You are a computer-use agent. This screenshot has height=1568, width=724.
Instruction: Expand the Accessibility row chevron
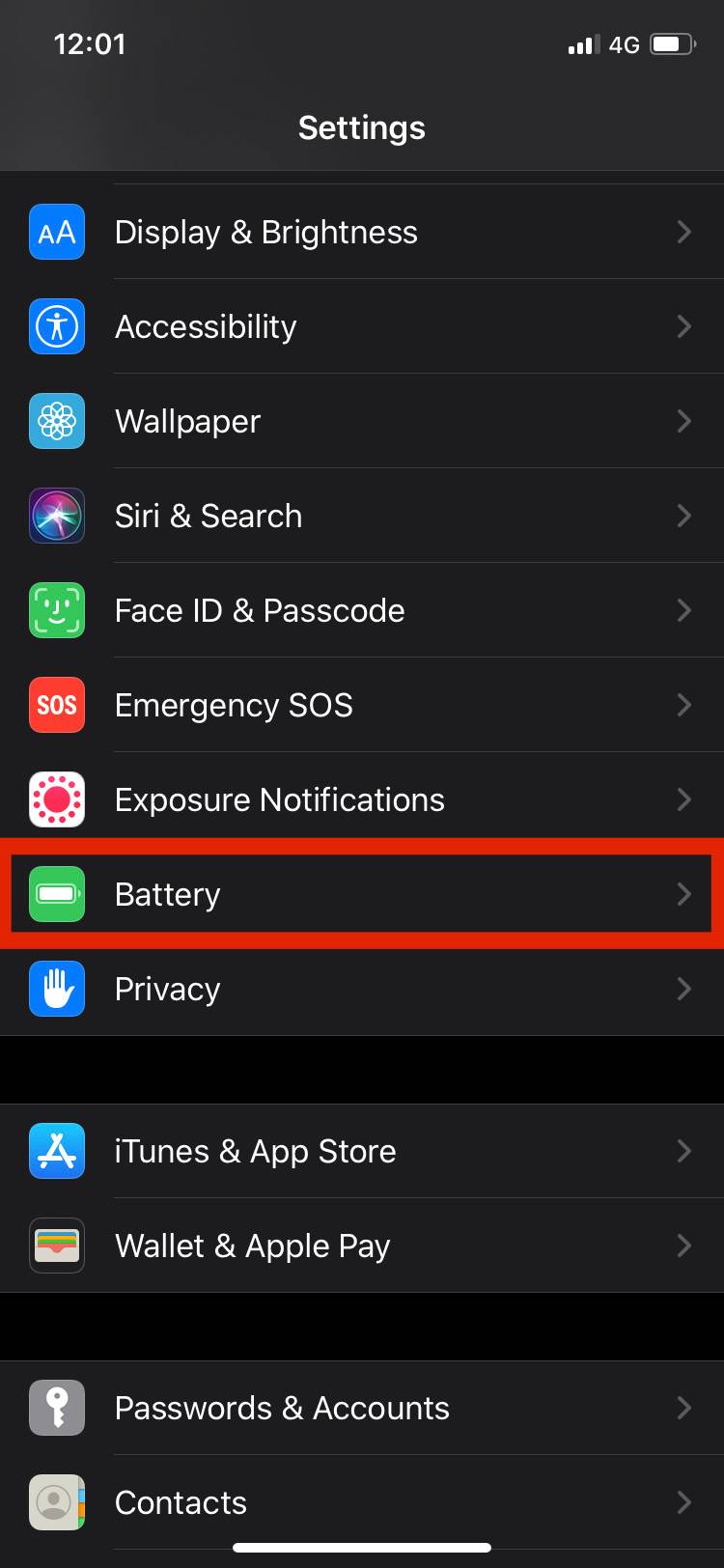684,326
